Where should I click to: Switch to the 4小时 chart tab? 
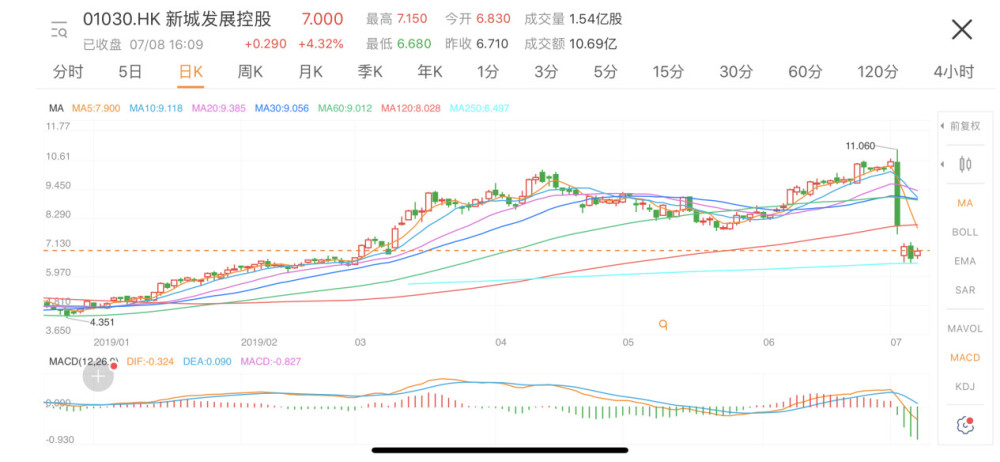point(954,72)
